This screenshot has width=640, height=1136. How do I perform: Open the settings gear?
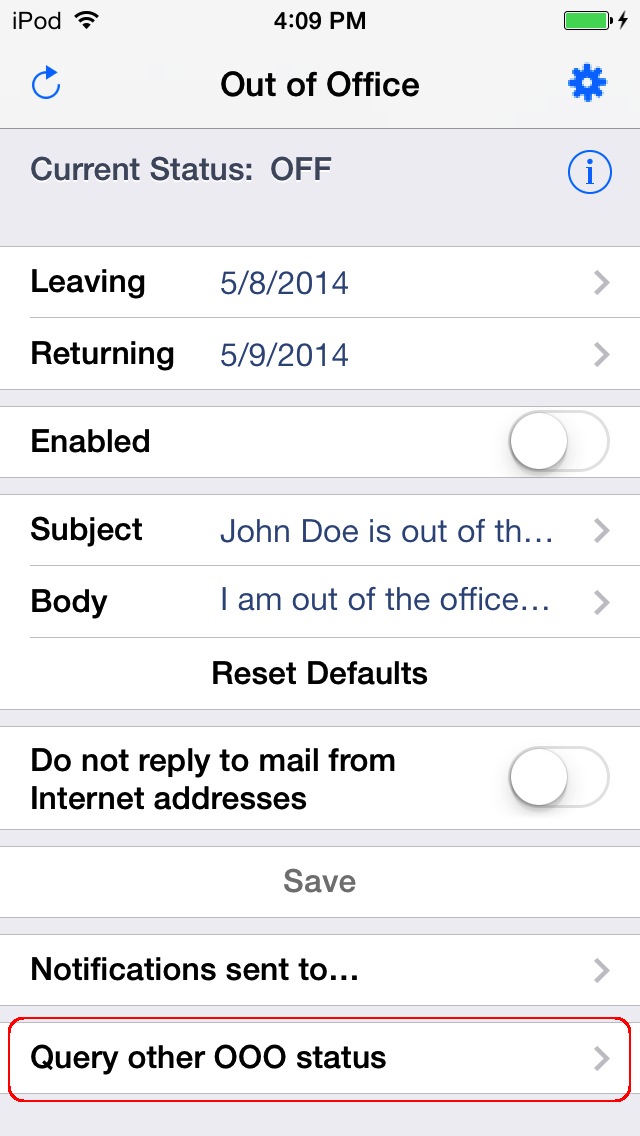(x=587, y=84)
